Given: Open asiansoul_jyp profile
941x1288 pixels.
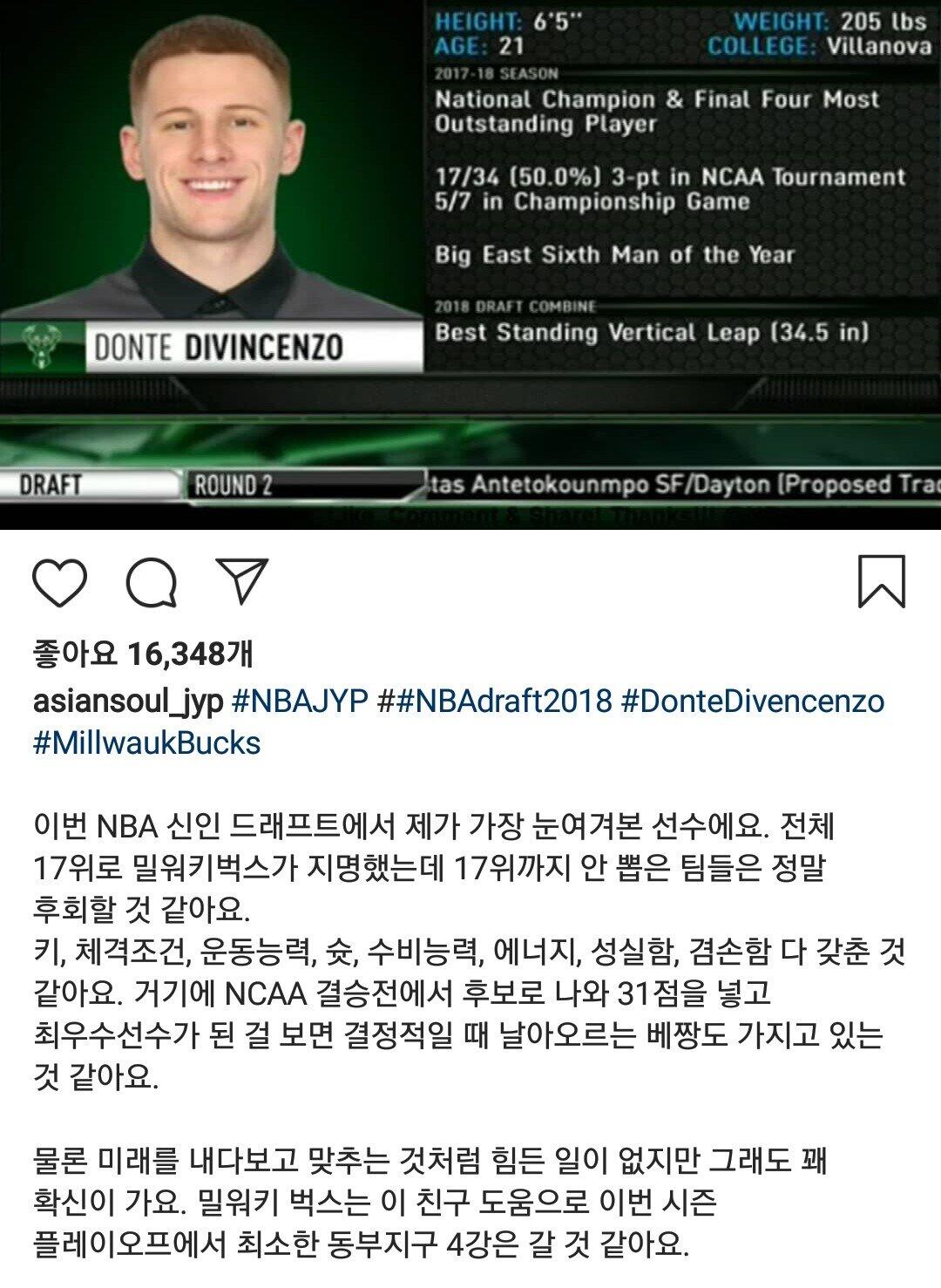Looking at the screenshot, I should [127, 702].
